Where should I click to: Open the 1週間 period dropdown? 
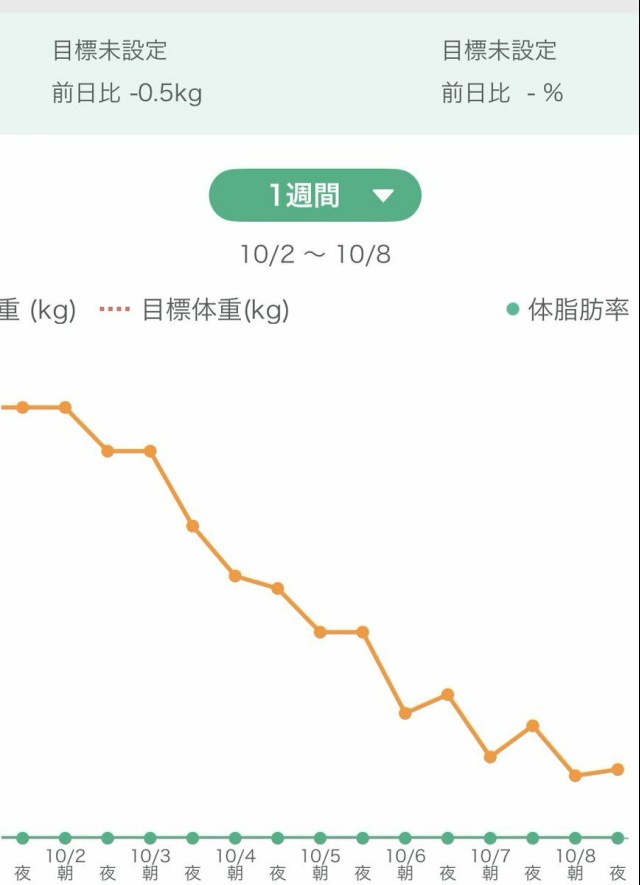click(x=315, y=195)
